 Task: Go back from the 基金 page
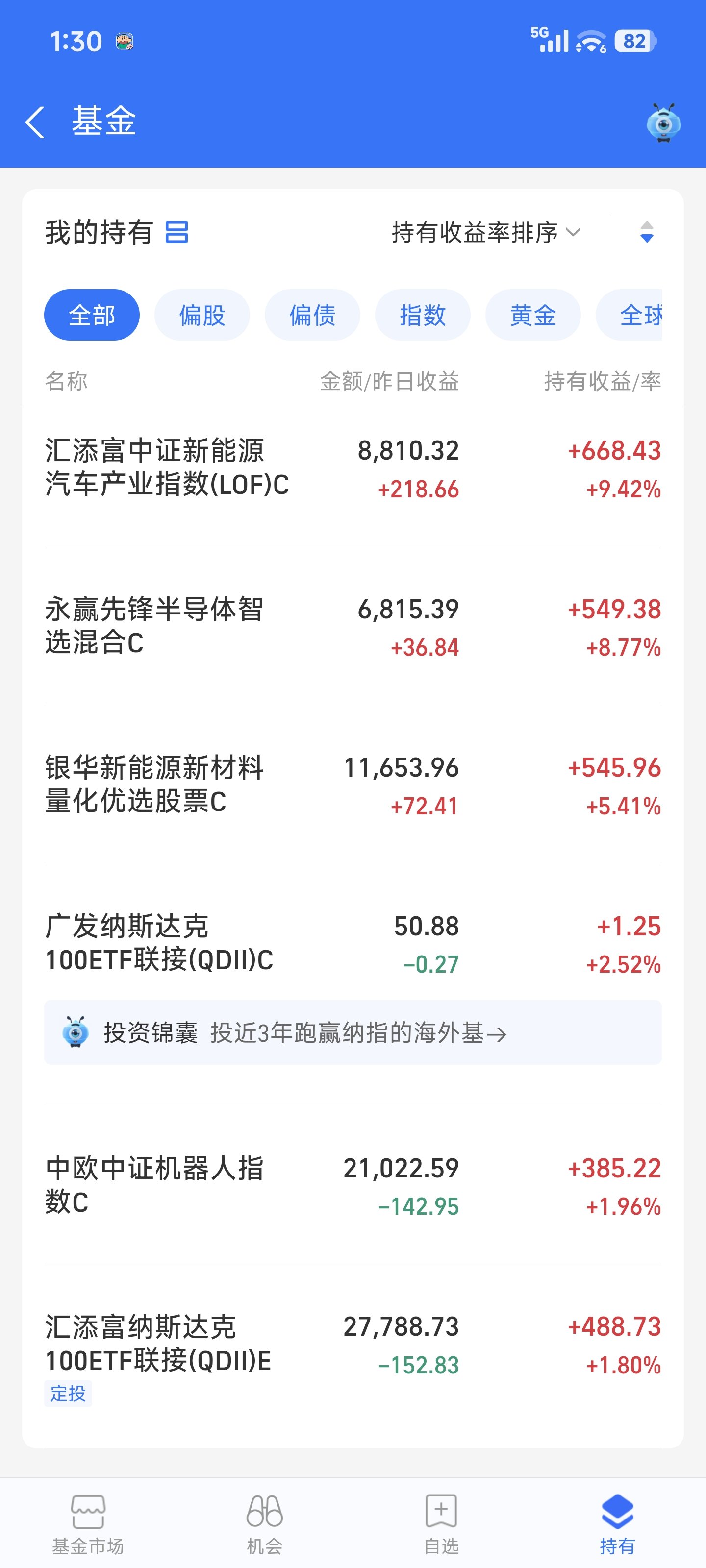point(35,122)
